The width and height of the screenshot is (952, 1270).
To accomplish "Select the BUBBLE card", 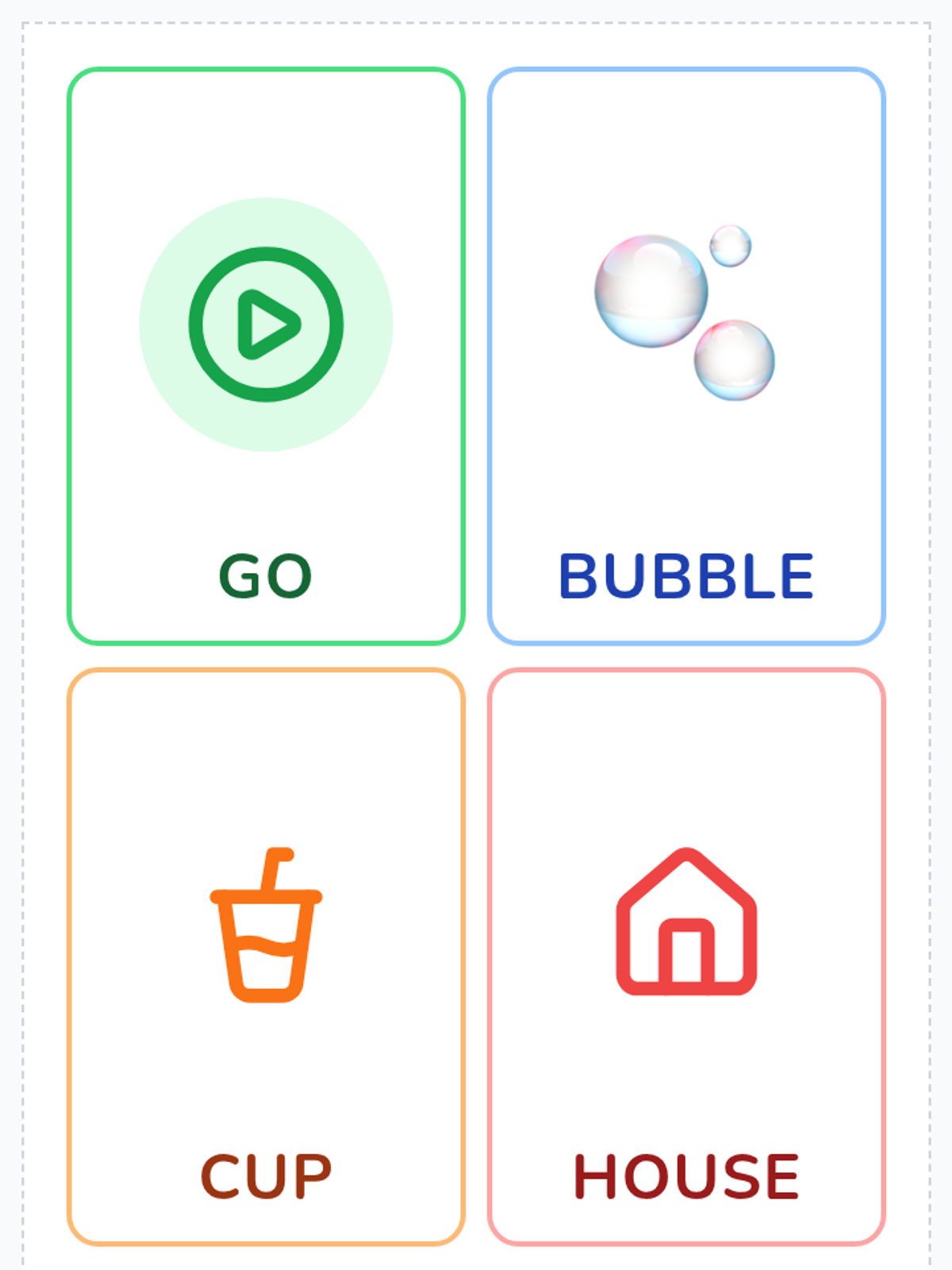I will point(686,356).
